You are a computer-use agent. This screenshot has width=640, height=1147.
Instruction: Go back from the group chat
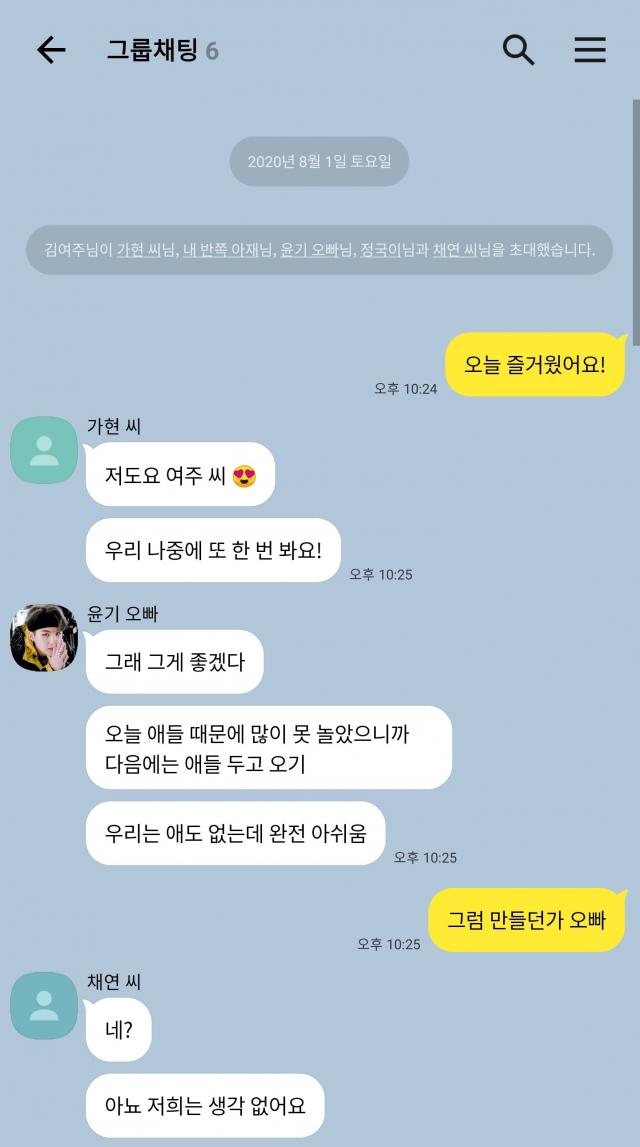tap(50, 50)
